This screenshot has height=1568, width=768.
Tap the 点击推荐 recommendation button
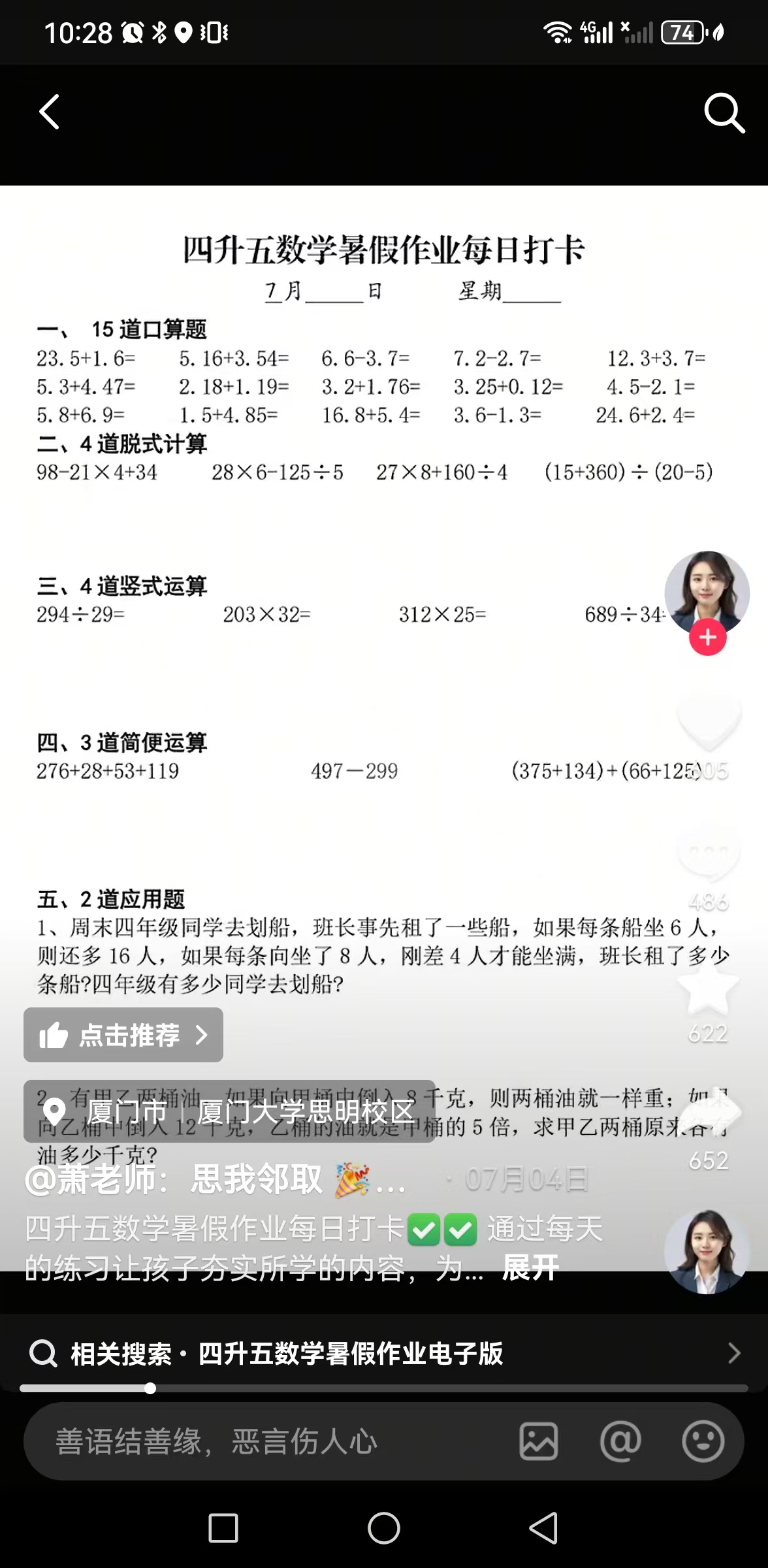[x=123, y=1035]
